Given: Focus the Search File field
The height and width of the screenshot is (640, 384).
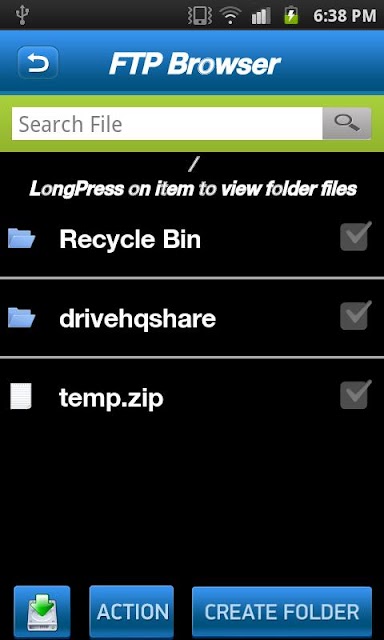Looking at the screenshot, I should pyautogui.click(x=167, y=124).
